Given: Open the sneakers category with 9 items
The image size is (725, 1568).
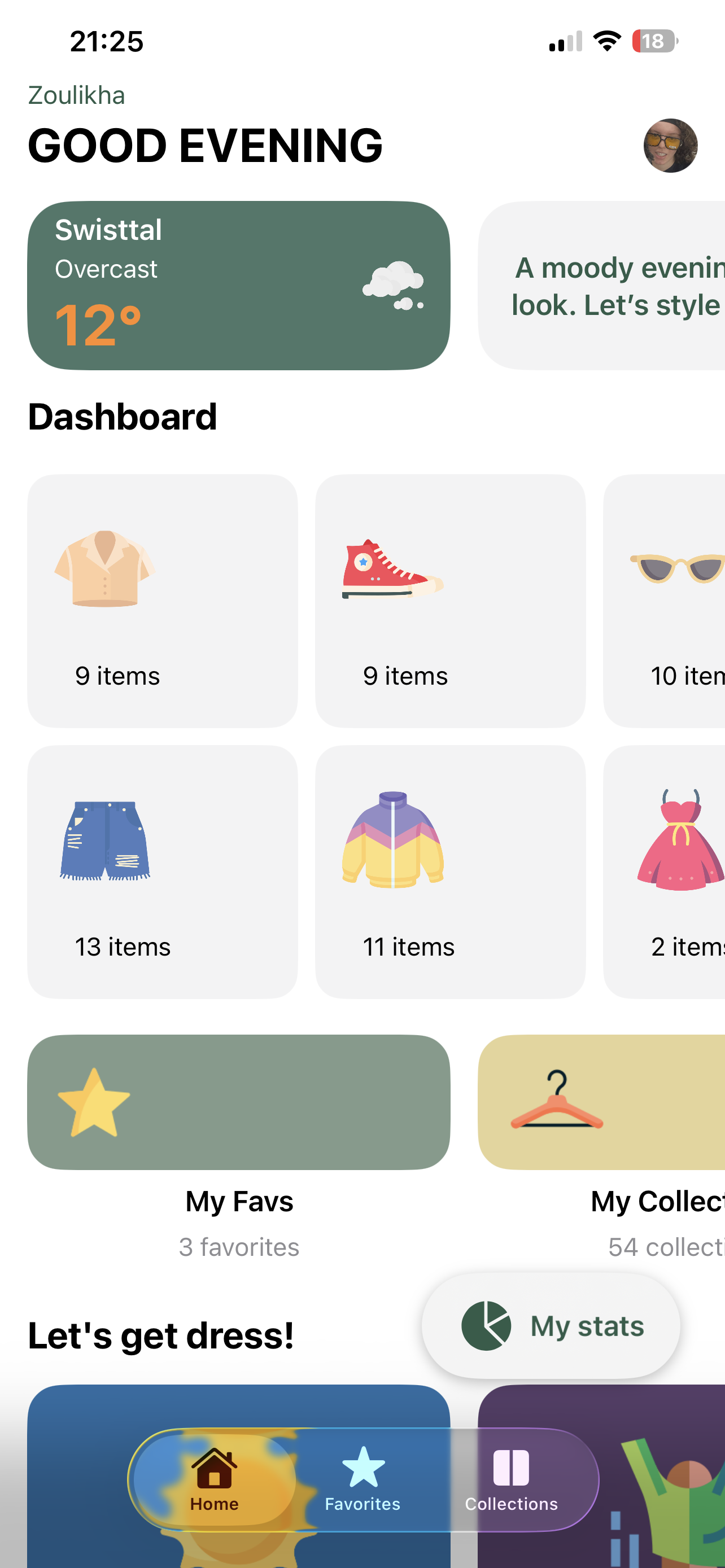Looking at the screenshot, I should click(x=450, y=601).
